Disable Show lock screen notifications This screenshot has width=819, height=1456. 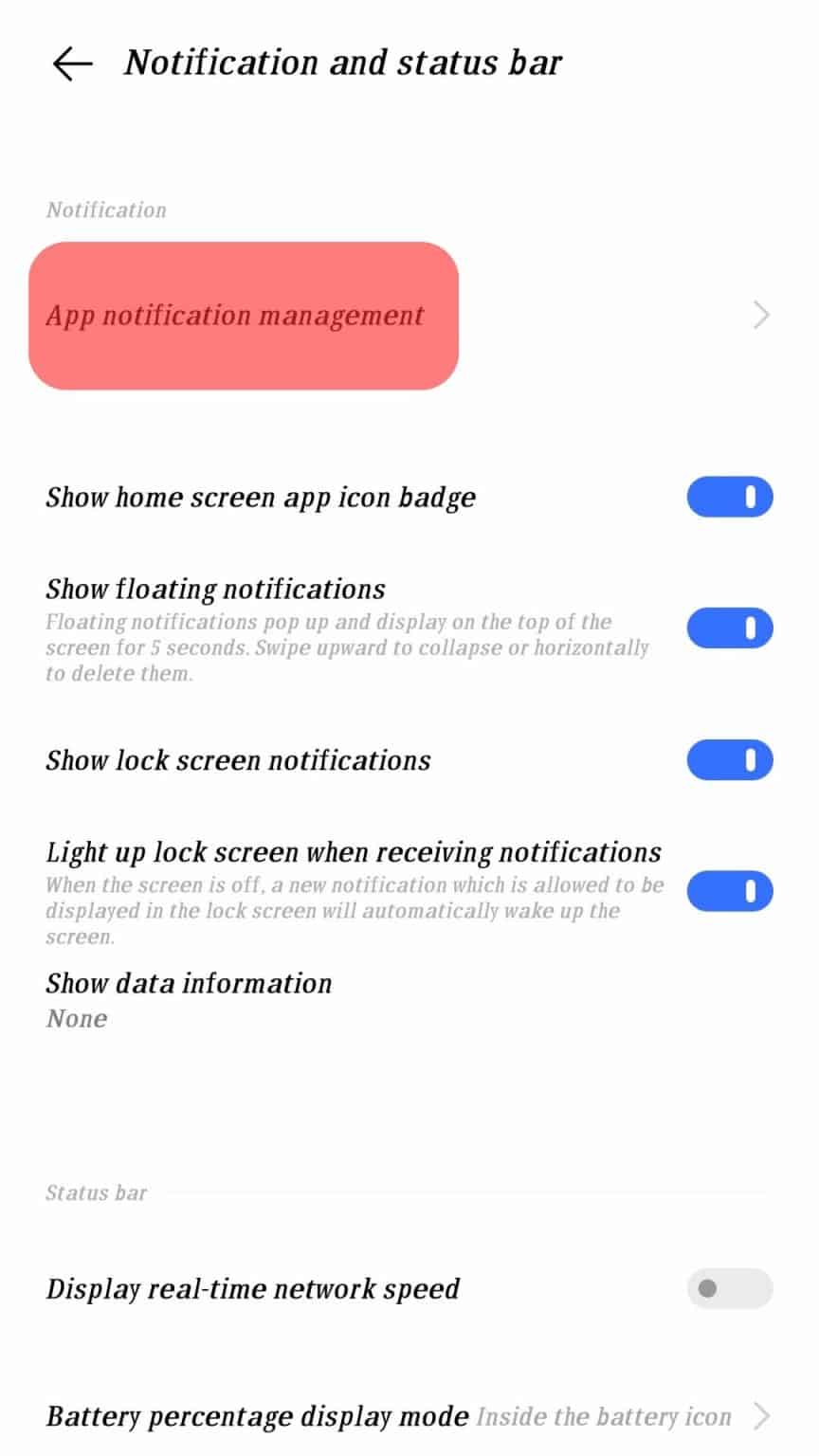(728, 759)
